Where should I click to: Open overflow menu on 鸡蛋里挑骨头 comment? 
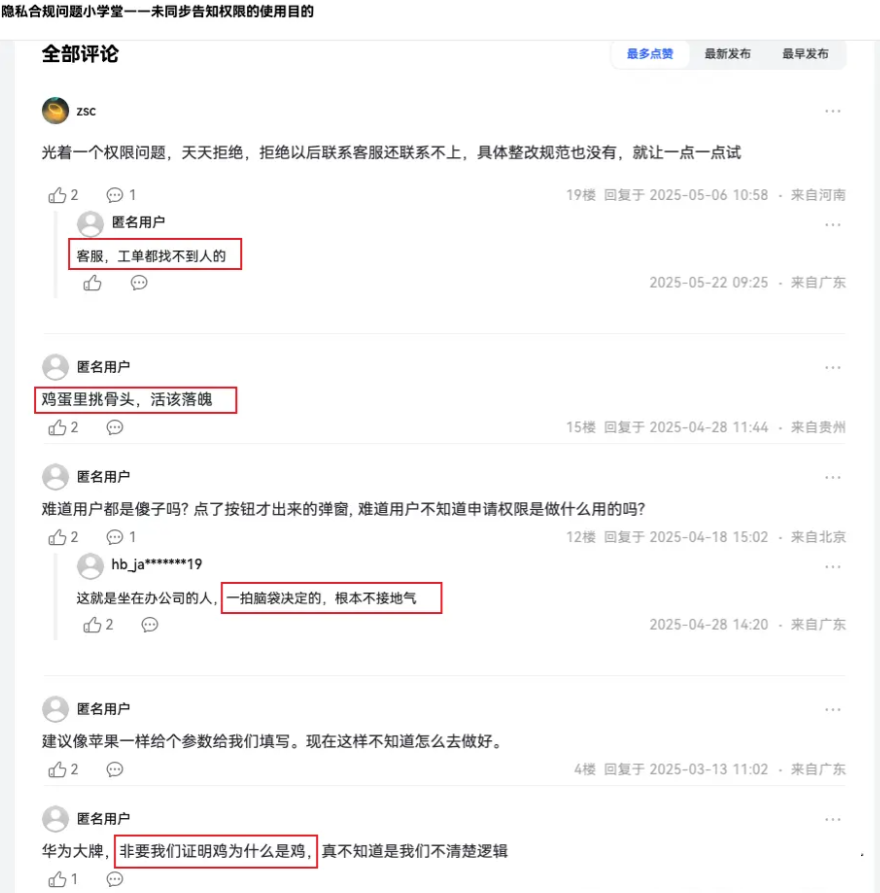click(833, 368)
